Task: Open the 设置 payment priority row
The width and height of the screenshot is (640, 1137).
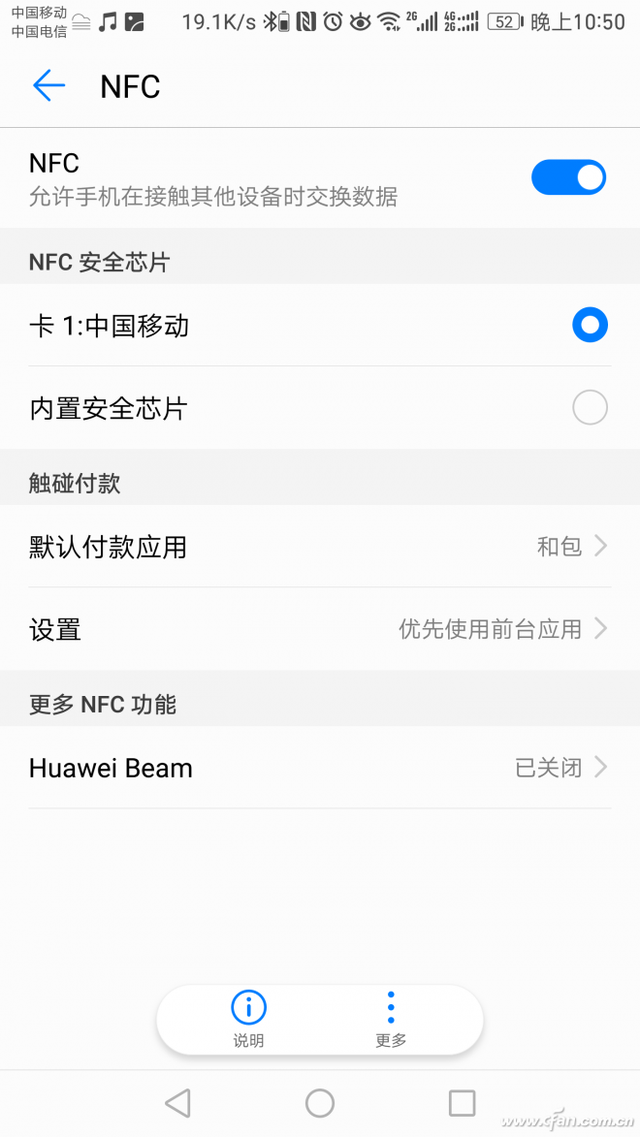Action: (x=320, y=629)
